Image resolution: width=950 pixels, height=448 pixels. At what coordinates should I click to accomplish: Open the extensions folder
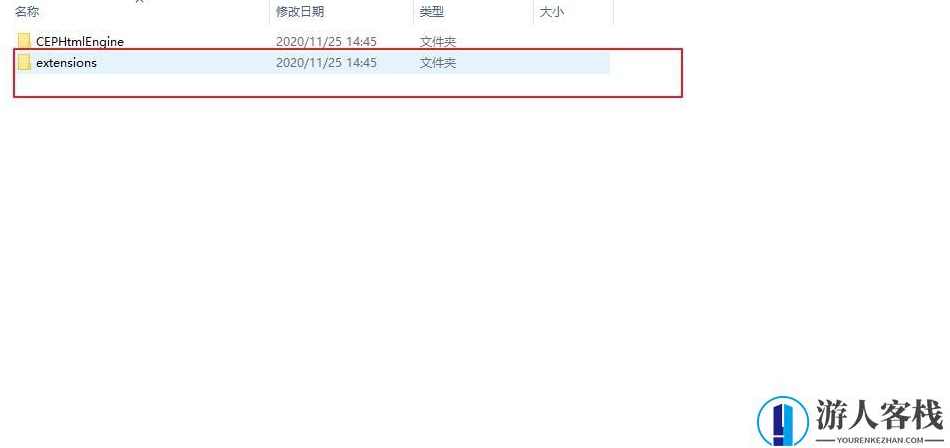66,63
